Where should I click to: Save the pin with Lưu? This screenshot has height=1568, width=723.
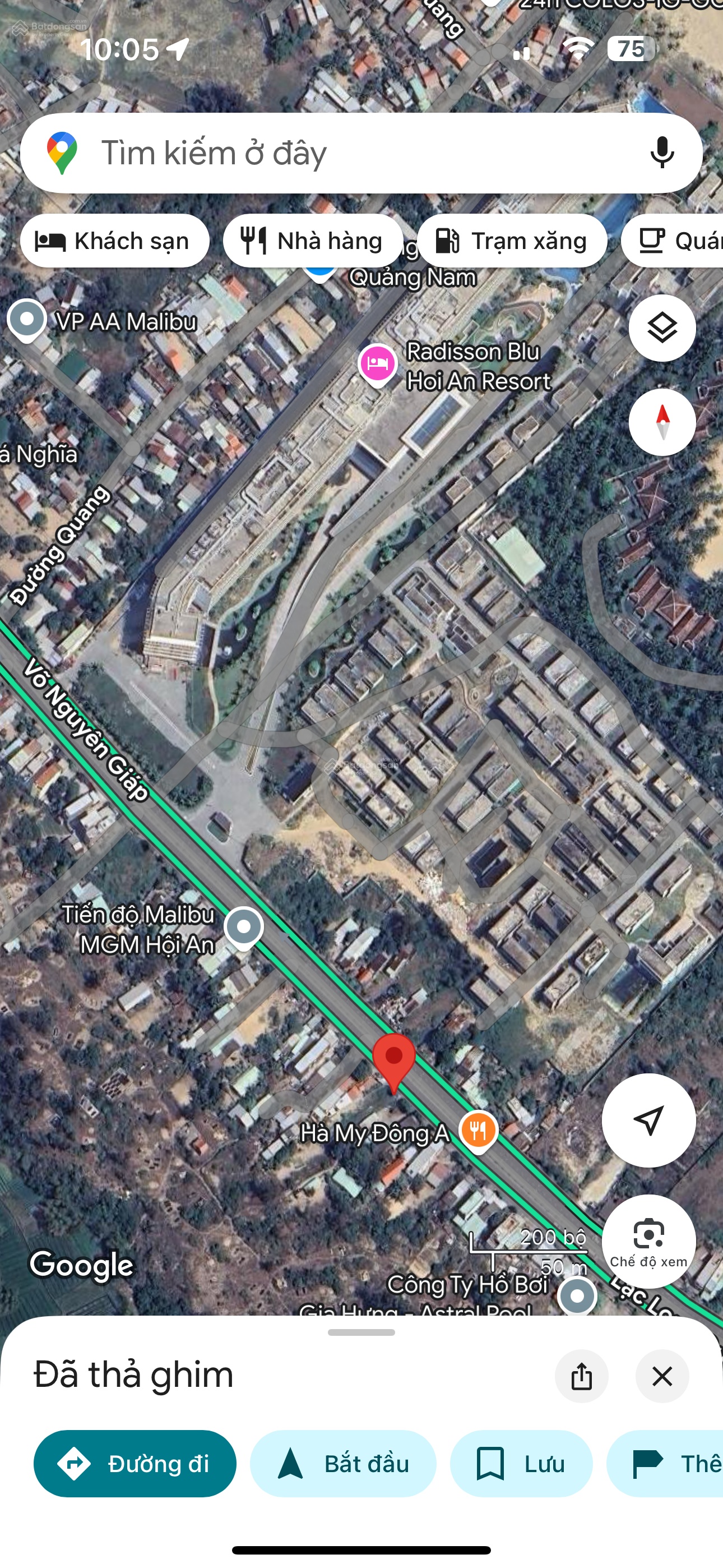(521, 1463)
